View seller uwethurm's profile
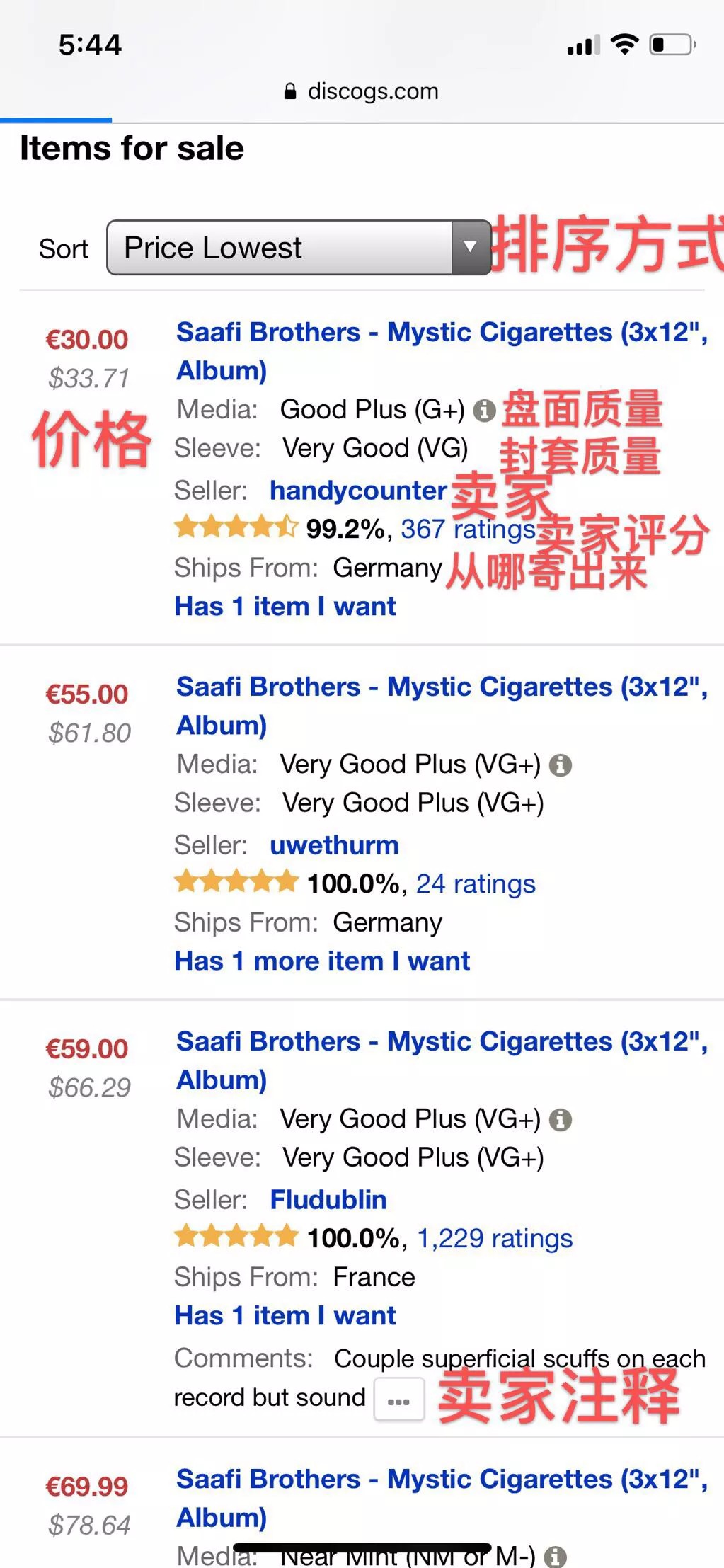Image resolution: width=724 pixels, height=1568 pixels. pyautogui.click(x=334, y=845)
